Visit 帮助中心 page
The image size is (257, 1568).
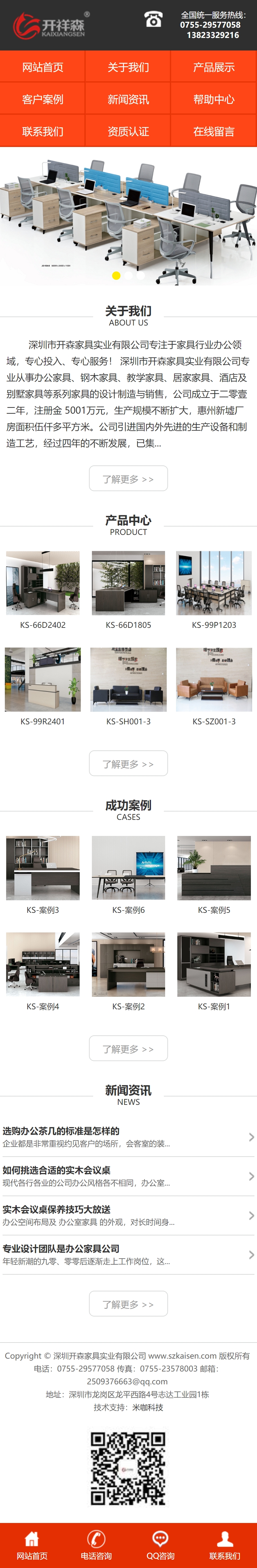[x=214, y=99]
